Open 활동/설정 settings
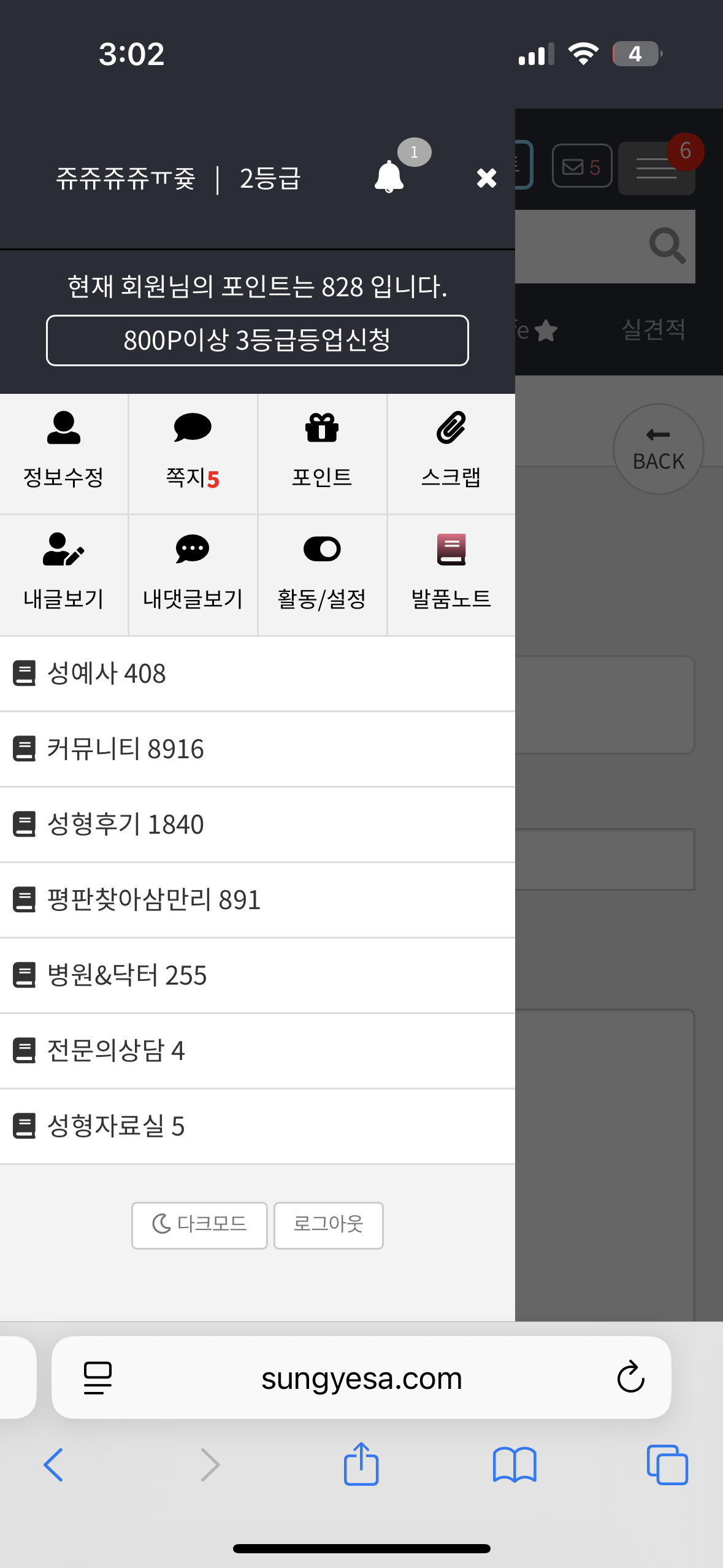 pyautogui.click(x=322, y=575)
